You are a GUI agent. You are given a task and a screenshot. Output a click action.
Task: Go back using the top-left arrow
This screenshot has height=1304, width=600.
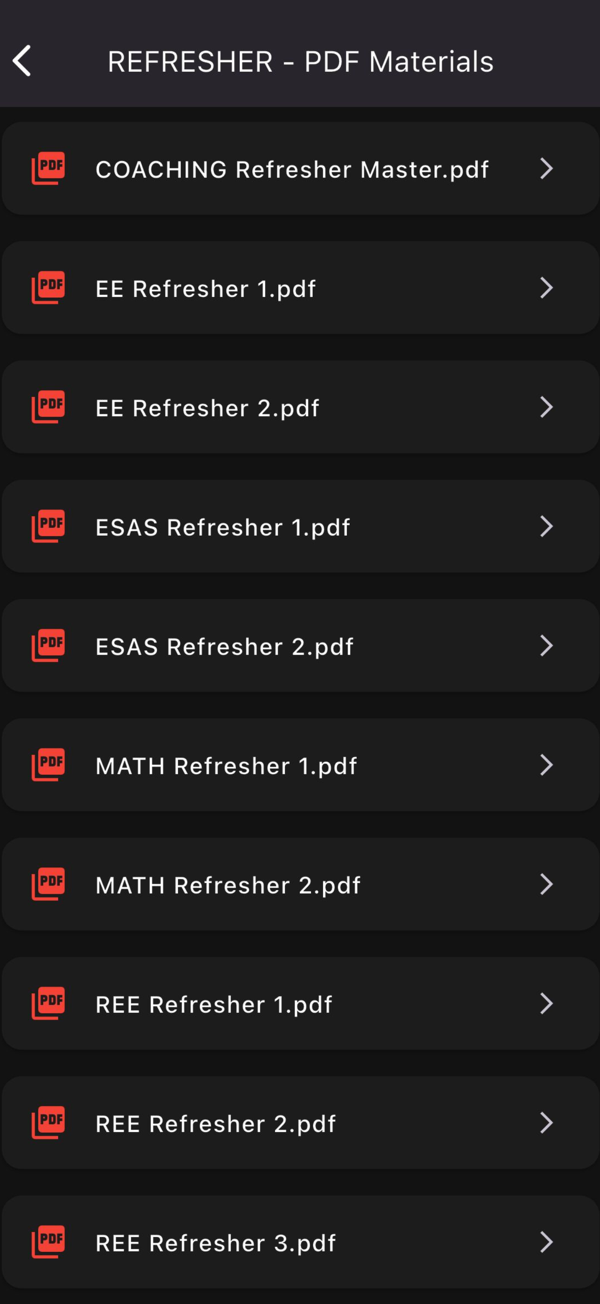(22, 61)
